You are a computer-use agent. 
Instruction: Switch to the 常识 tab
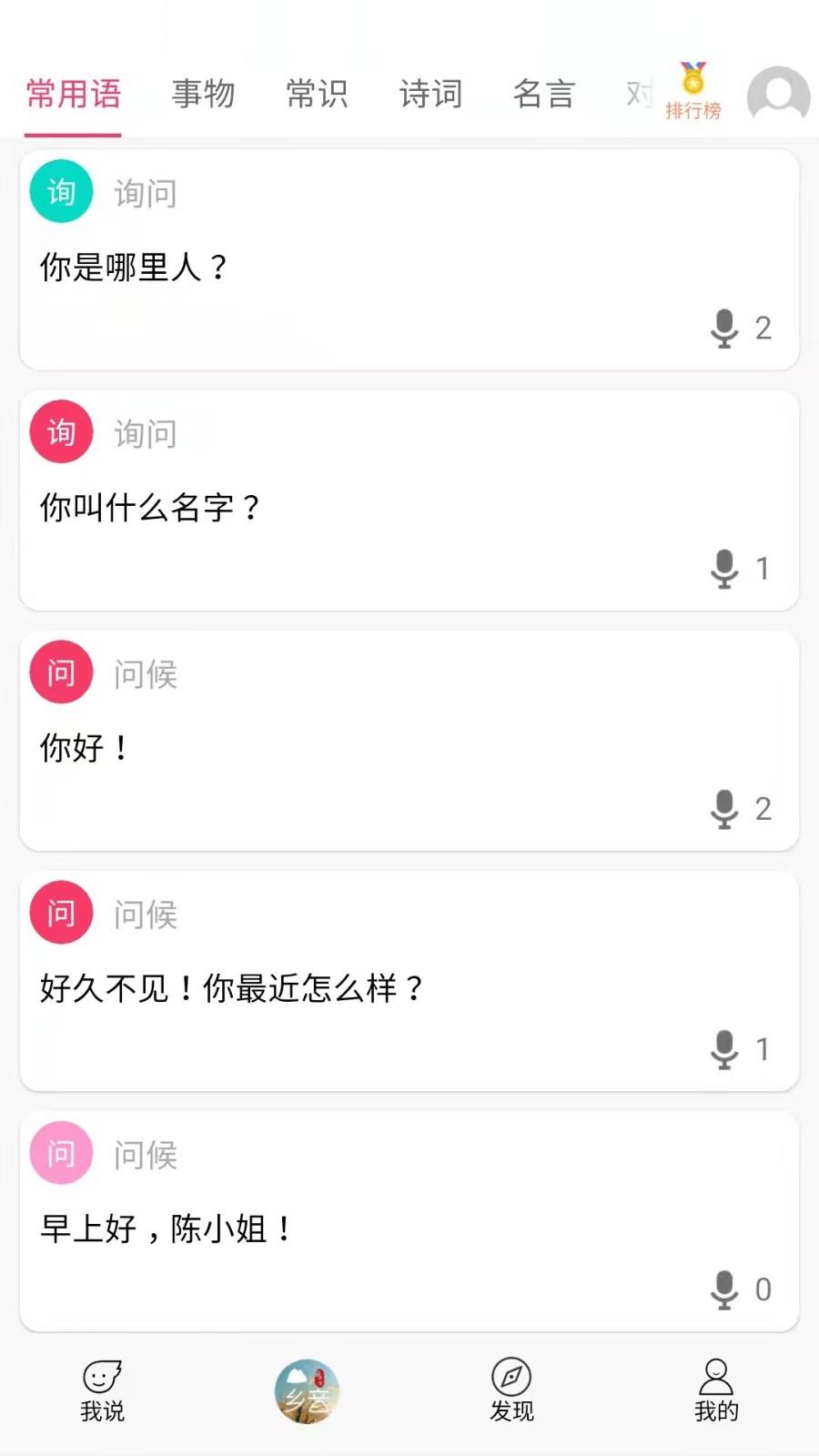pos(317,94)
